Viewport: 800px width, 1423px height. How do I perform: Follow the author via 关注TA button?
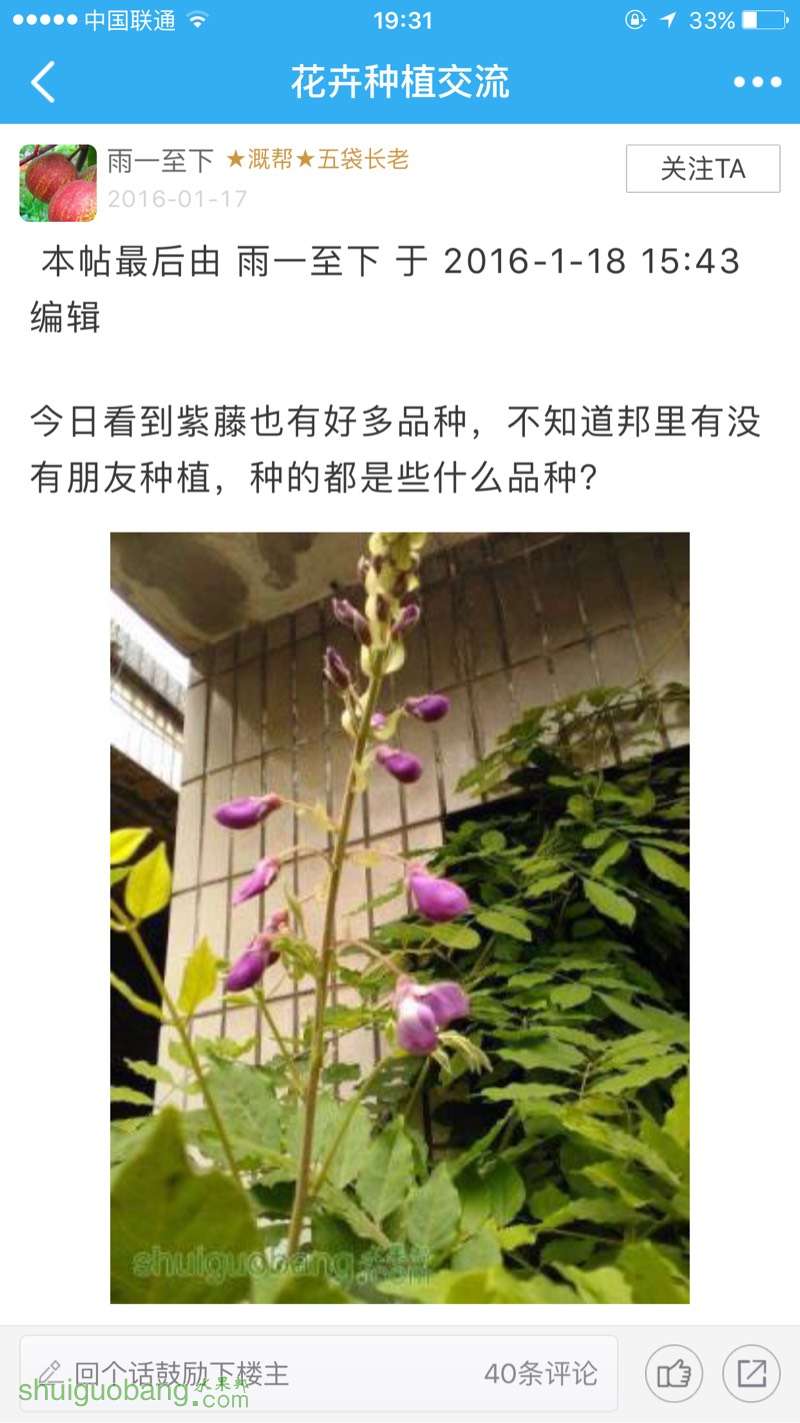coord(702,168)
